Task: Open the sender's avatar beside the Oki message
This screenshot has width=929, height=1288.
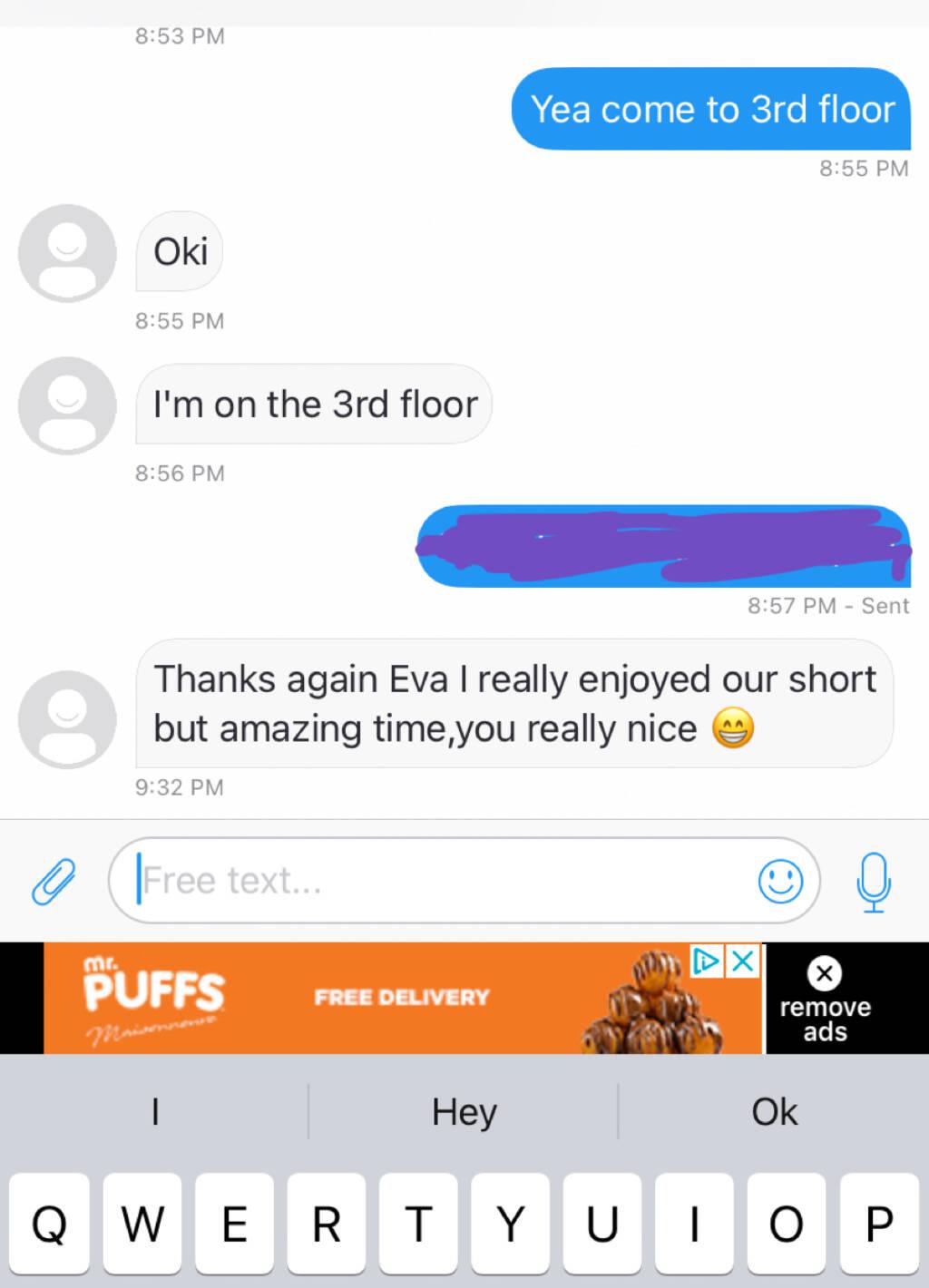Action: point(67,253)
